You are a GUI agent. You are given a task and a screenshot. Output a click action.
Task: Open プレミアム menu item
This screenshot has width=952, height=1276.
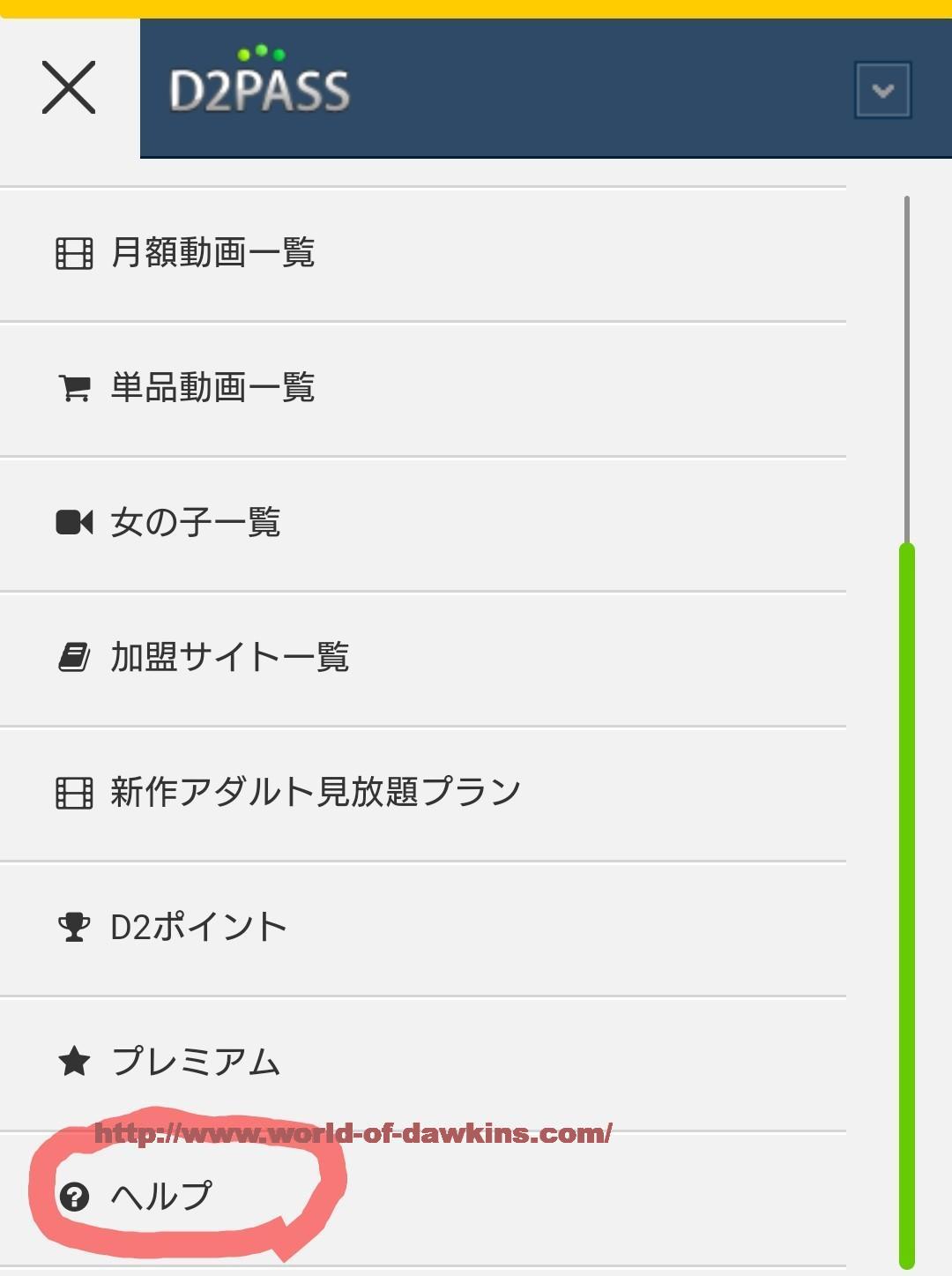pos(194,1062)
